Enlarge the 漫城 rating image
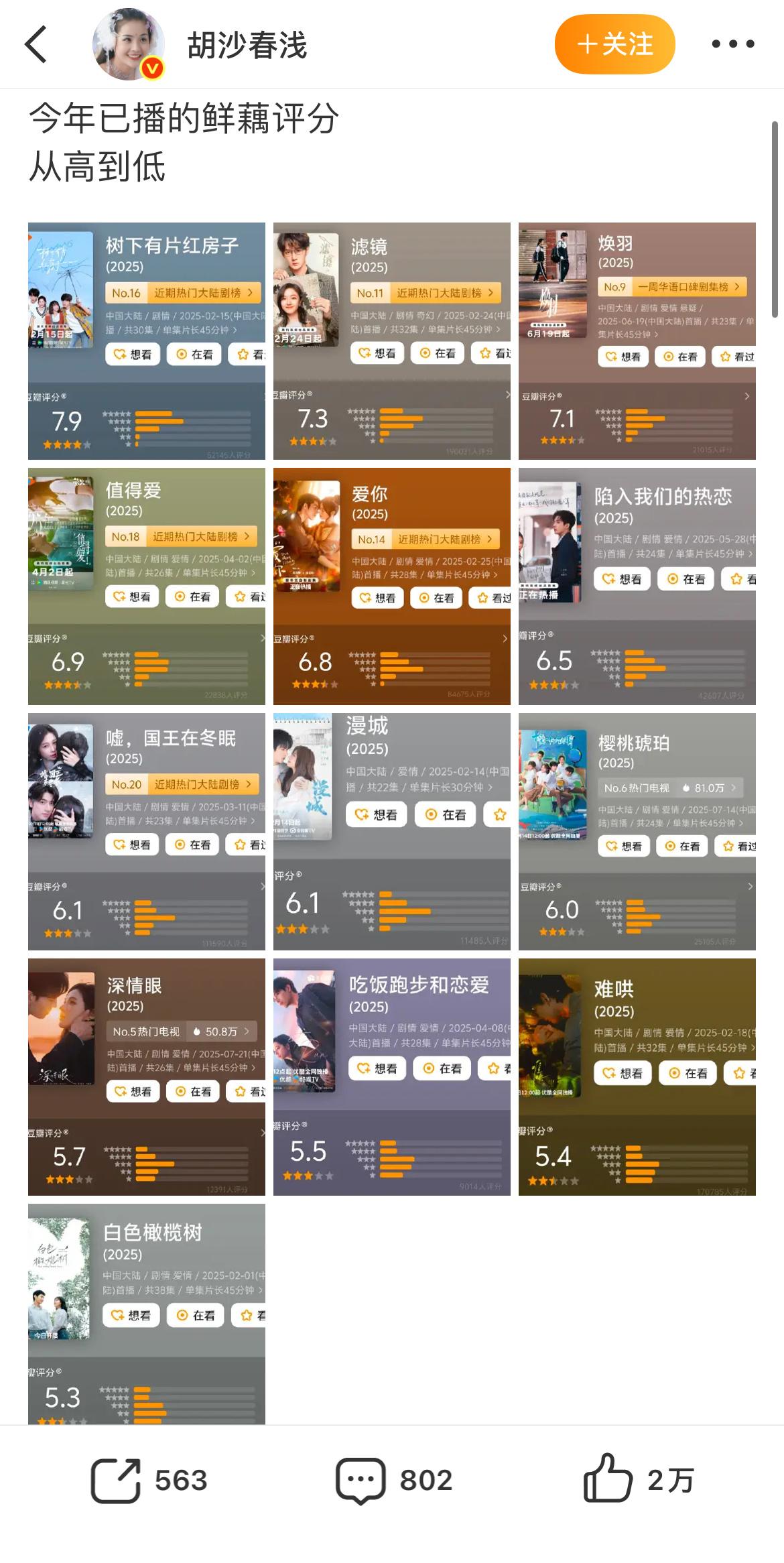 point(392,831)
